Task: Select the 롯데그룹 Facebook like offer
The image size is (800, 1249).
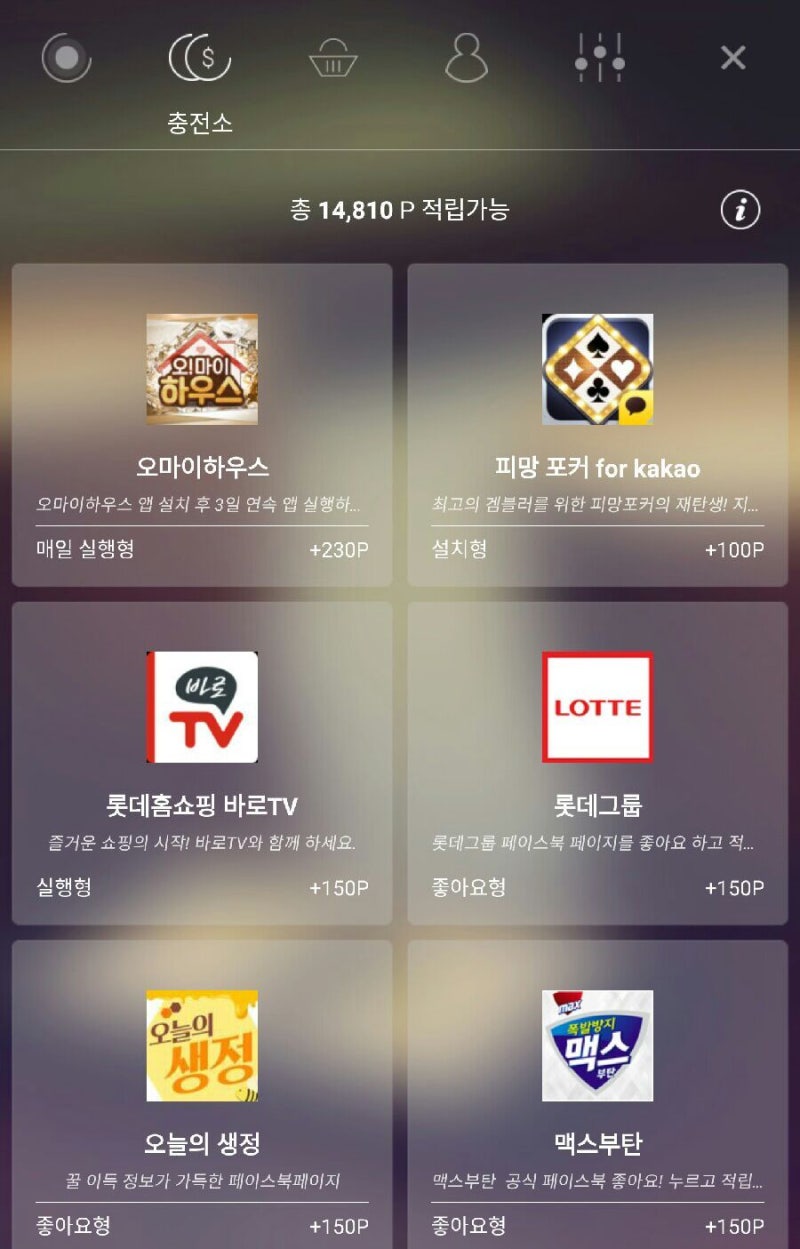Action: tap(597, 760)
